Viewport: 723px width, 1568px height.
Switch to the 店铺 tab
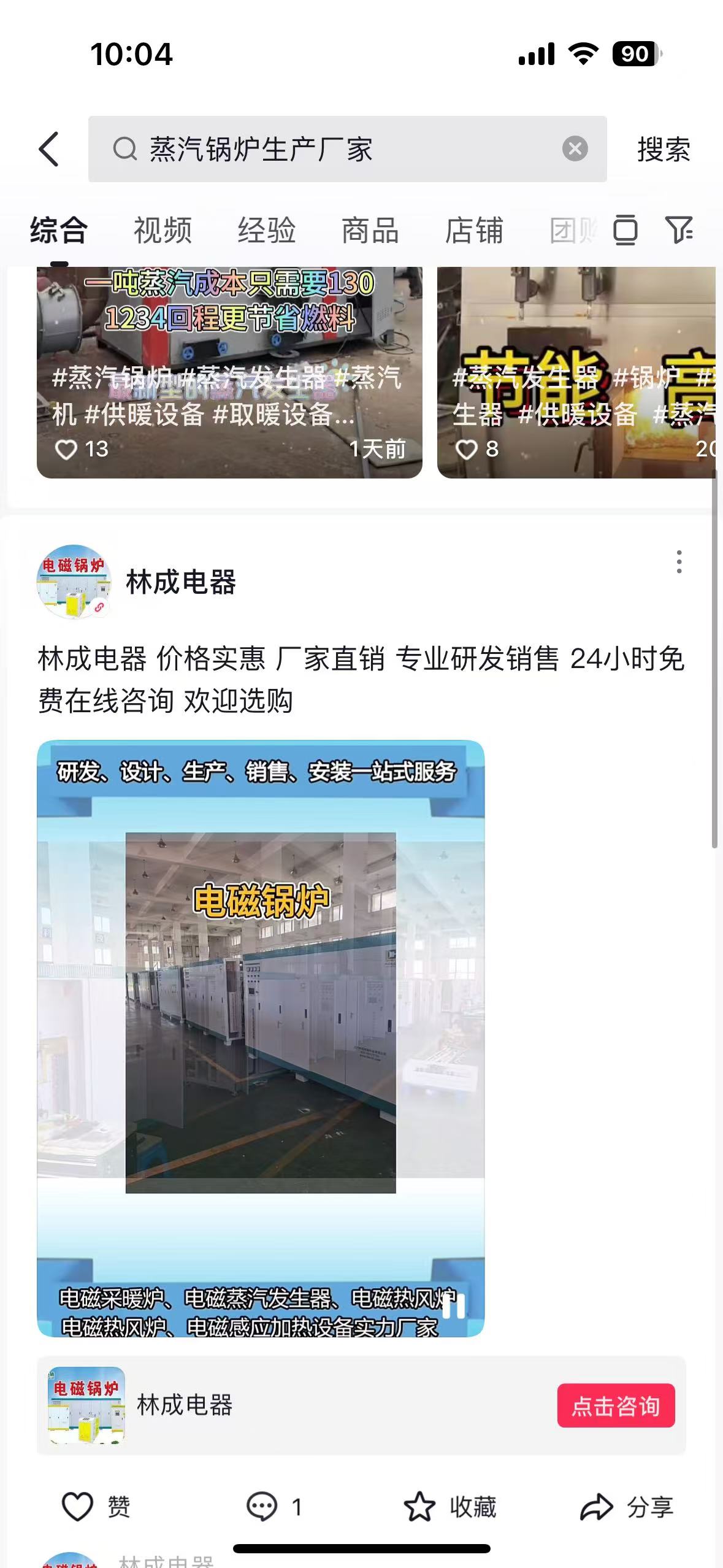(473, 231)
